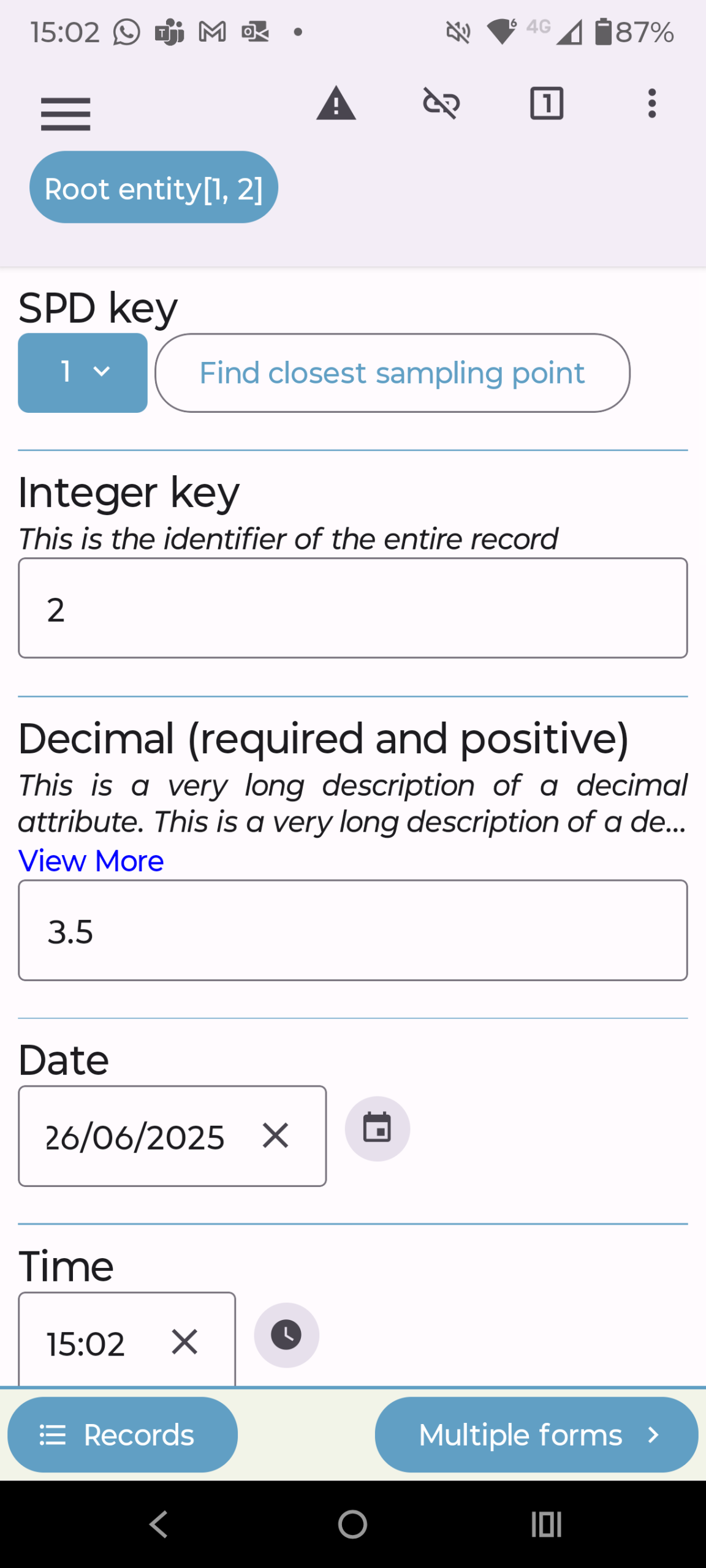Clear the date 26/06/2025
The image size is (706, 1568).
(x=275, y=1136)
